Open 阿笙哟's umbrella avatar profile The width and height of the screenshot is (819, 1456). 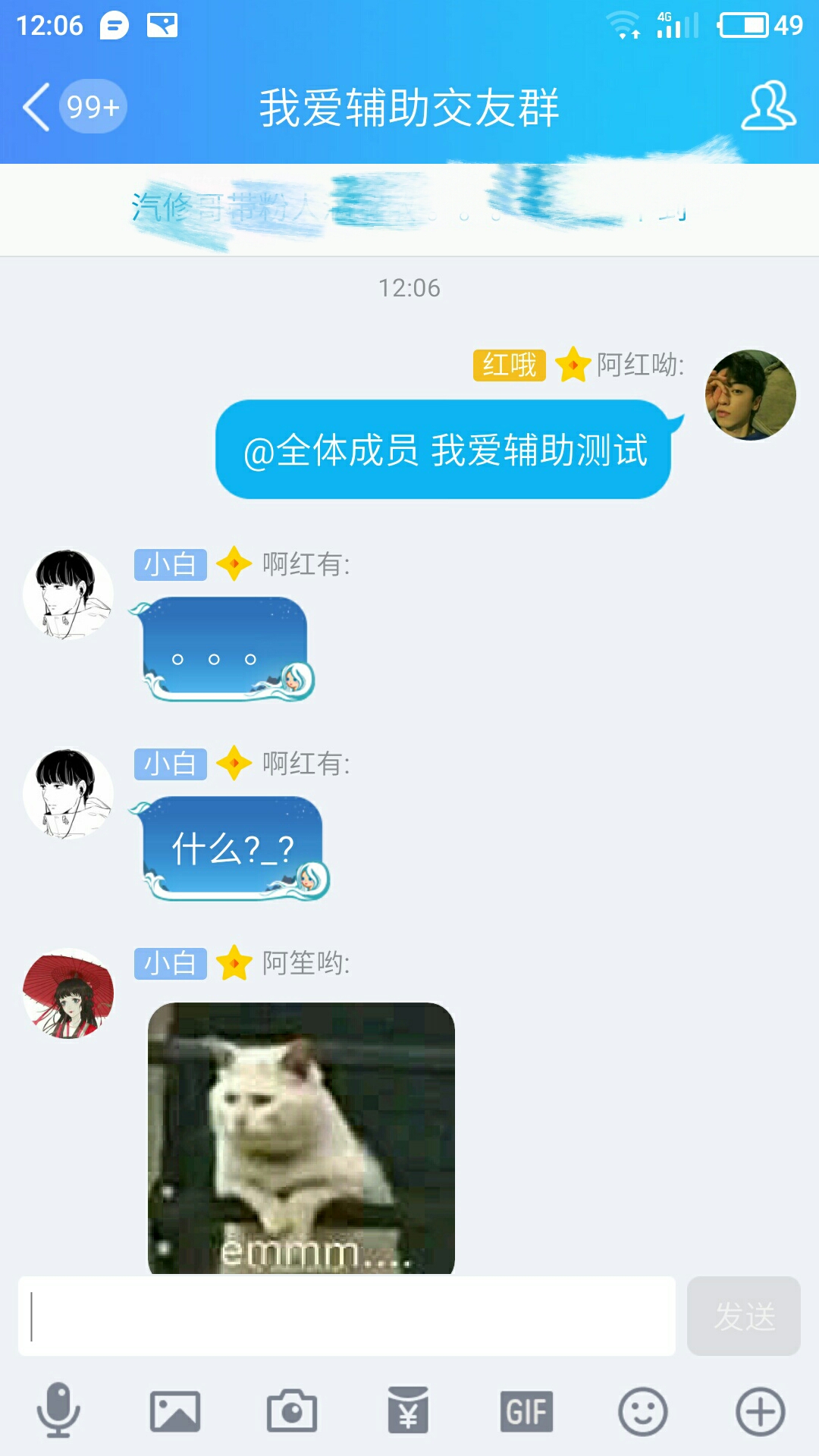(68, 993)
